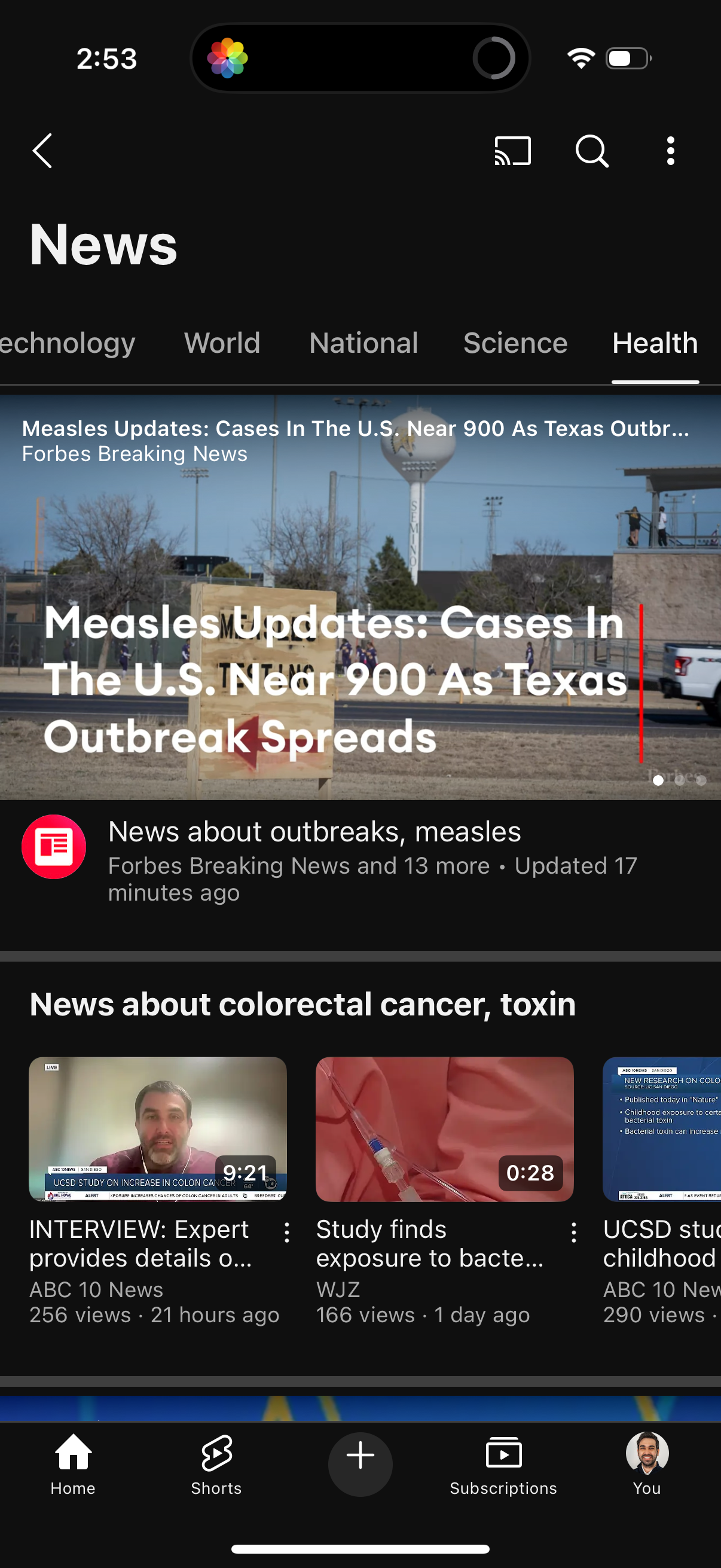Image resolution: width=721 pixels, height=1568 pixels.
Task: Select the Technology tab
Action: coord(67,343)
